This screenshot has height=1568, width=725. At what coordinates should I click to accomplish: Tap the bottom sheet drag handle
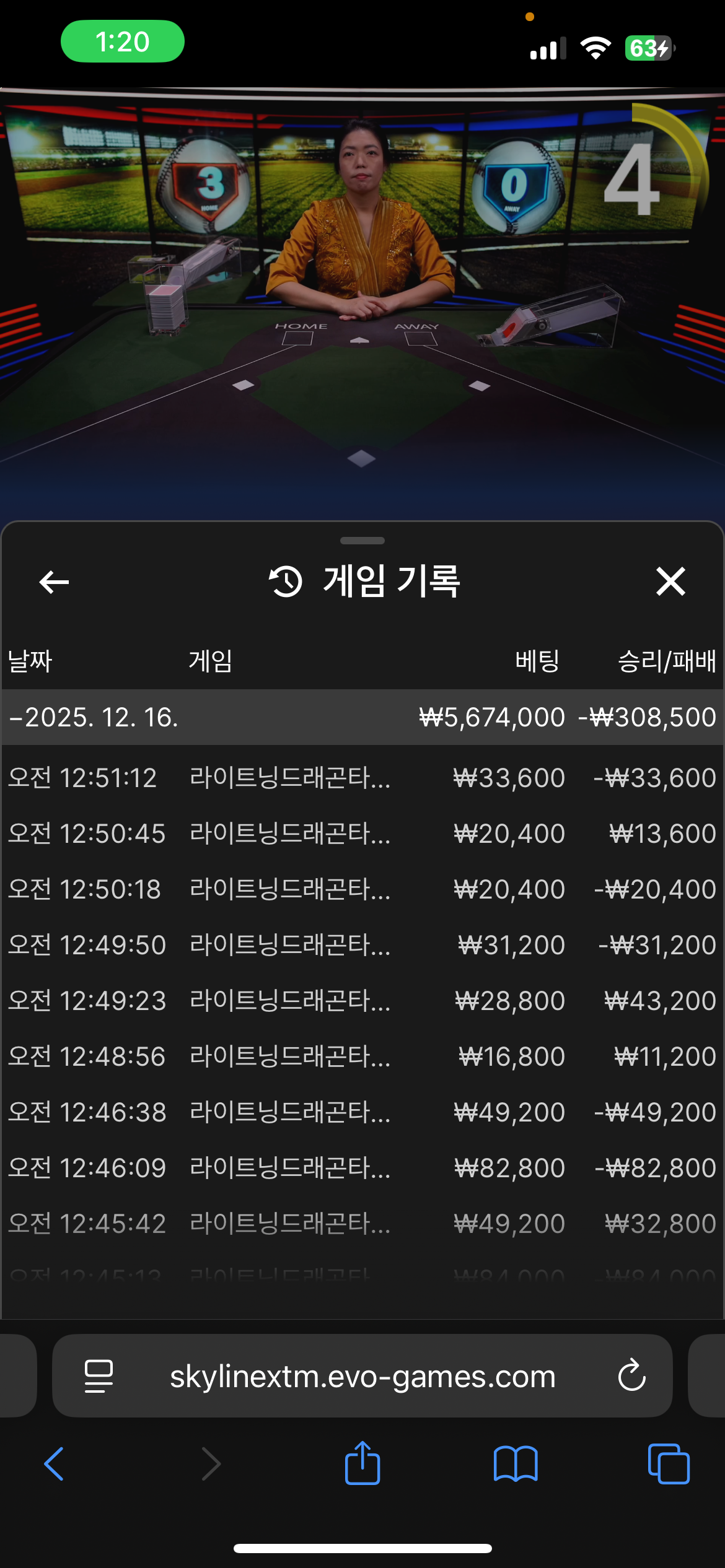coord(362,540)
